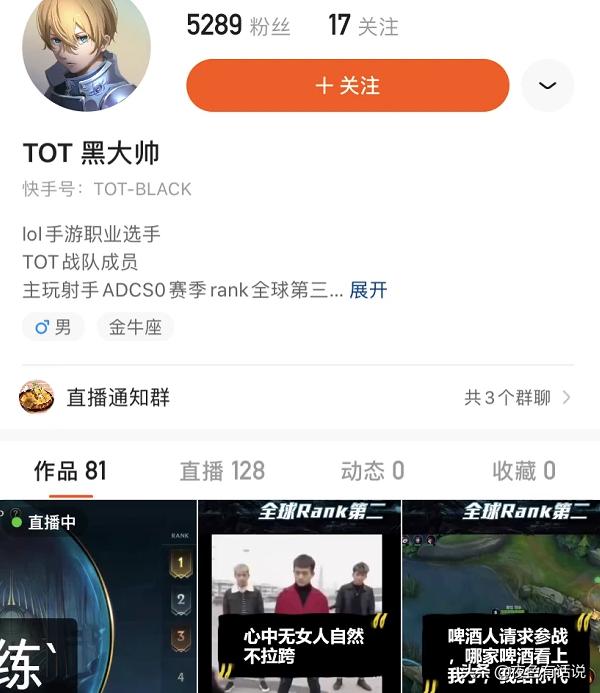Switch to the 直播 128 tab
This screenshot has width=600, height=693.
point(222,471)
